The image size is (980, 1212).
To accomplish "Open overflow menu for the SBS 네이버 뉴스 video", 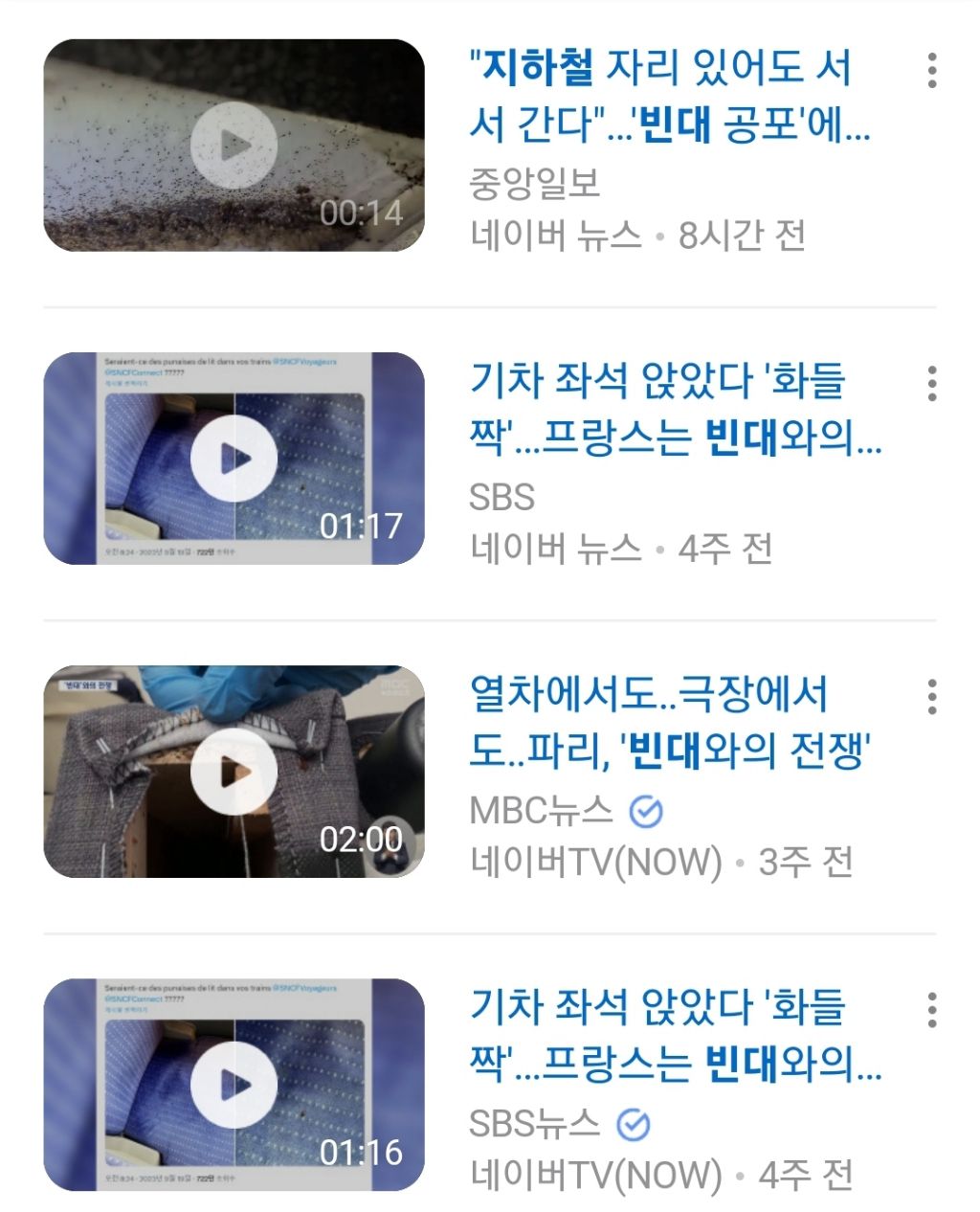I will 931,384.
